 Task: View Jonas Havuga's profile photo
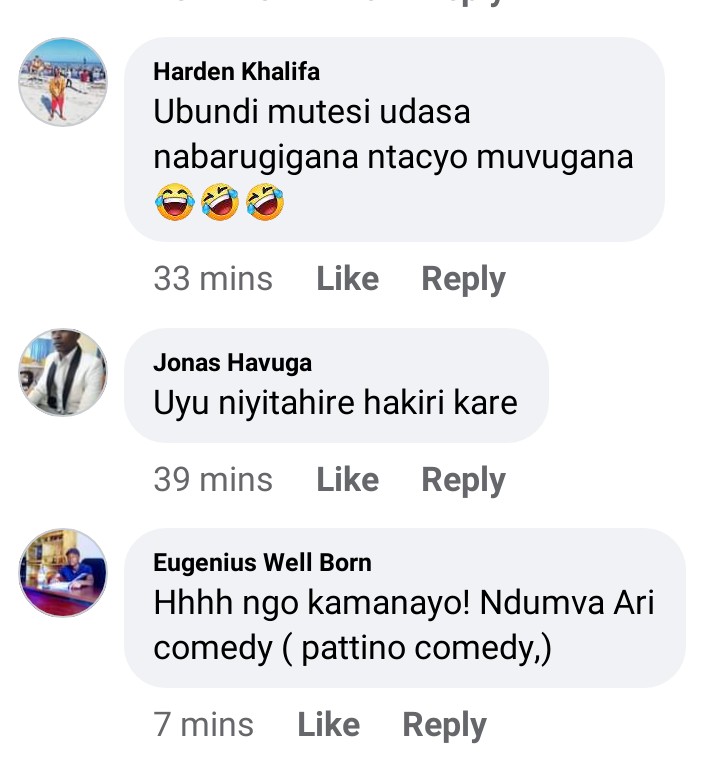tap(63, 372)
